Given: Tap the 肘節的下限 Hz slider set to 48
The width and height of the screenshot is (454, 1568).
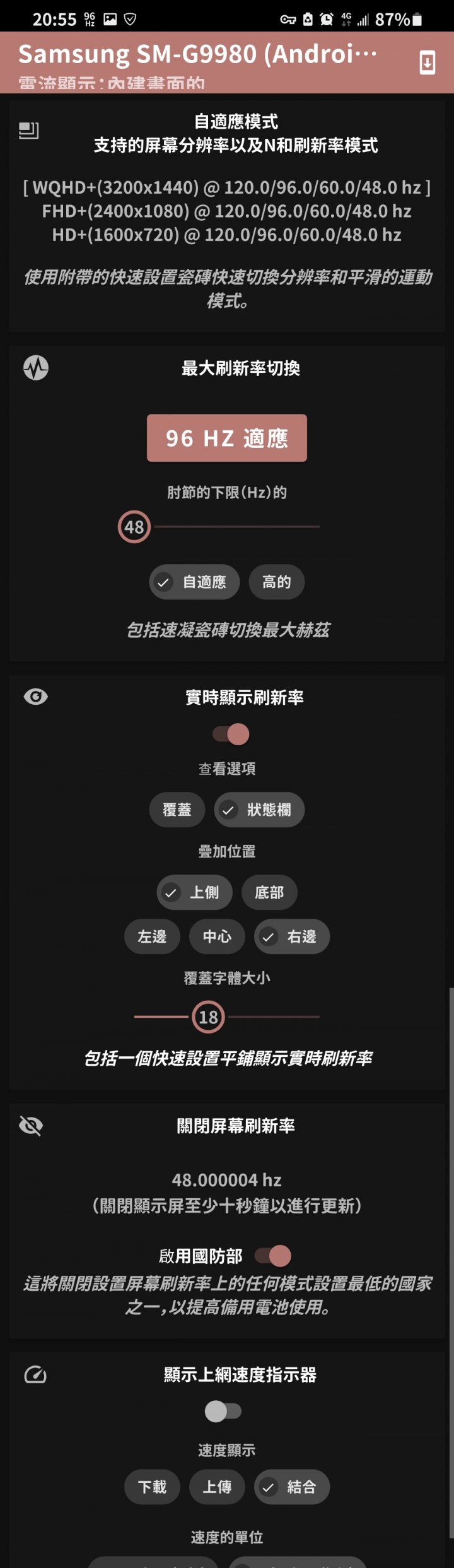Looking at the screenshot, I should click(134, 526).
